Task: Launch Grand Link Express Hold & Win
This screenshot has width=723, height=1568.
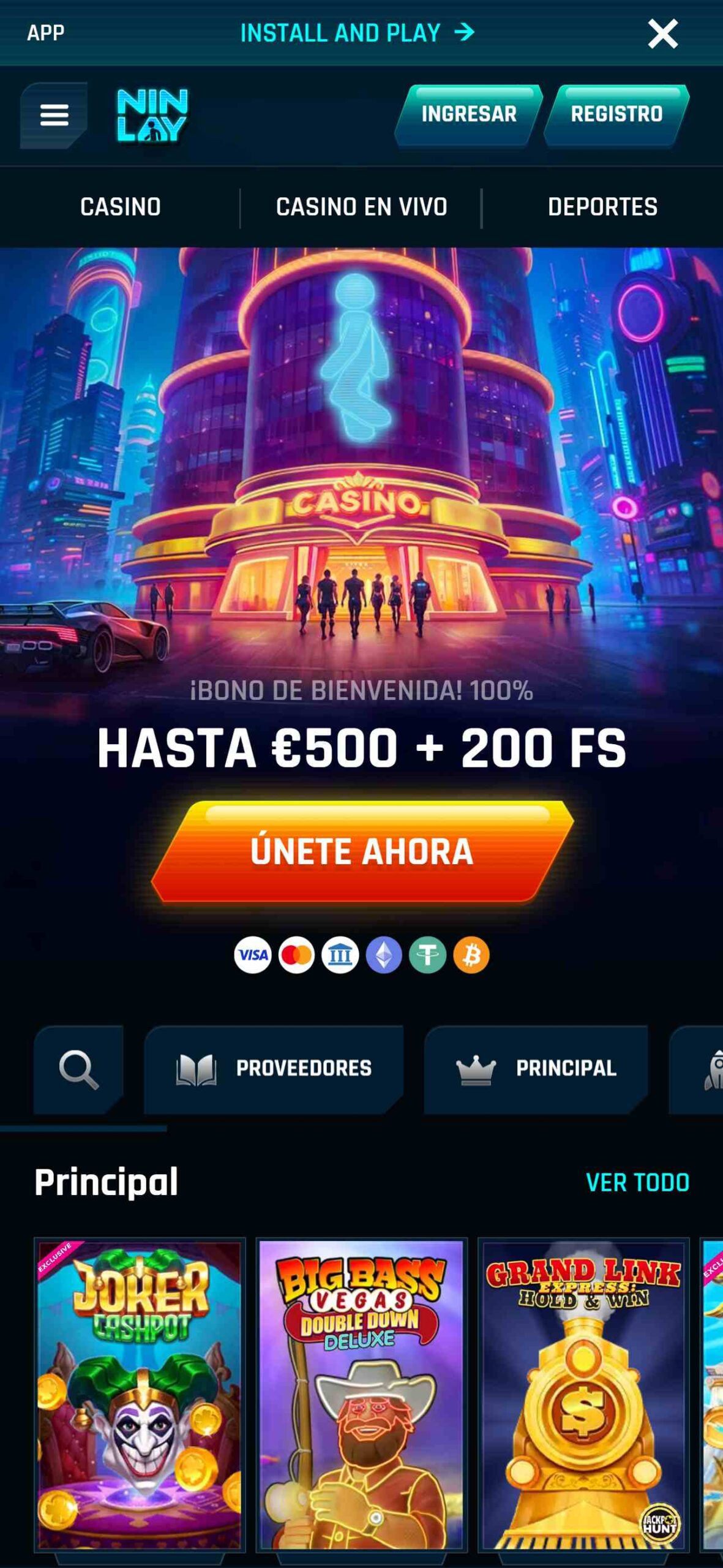Action: (583, 1395)
